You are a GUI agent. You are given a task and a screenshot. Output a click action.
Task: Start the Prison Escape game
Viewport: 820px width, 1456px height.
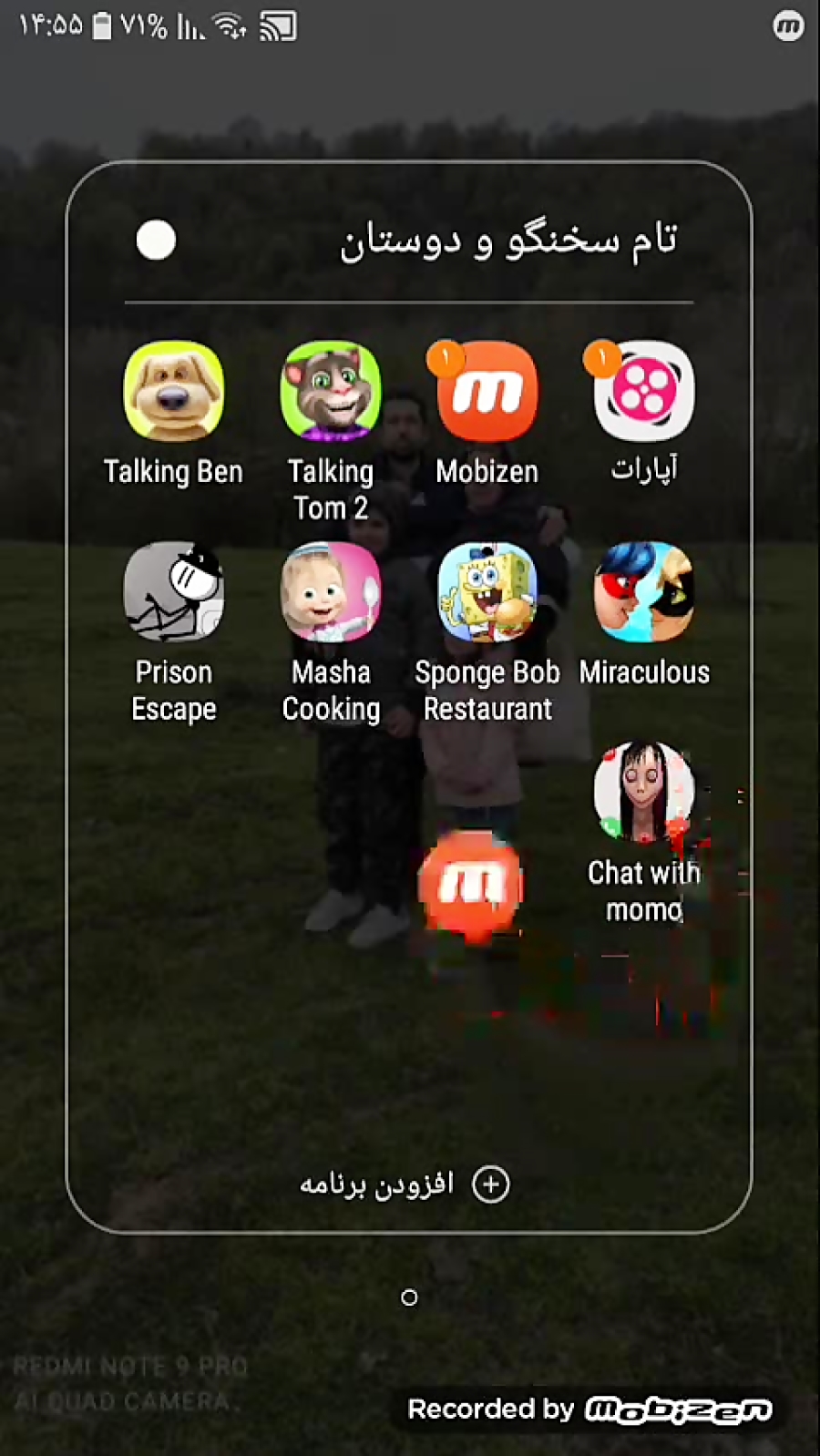(173, 592)
